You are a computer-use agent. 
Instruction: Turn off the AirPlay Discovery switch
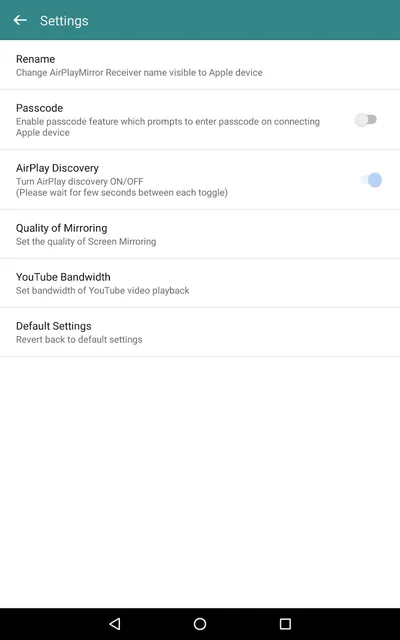click(371, 180)
